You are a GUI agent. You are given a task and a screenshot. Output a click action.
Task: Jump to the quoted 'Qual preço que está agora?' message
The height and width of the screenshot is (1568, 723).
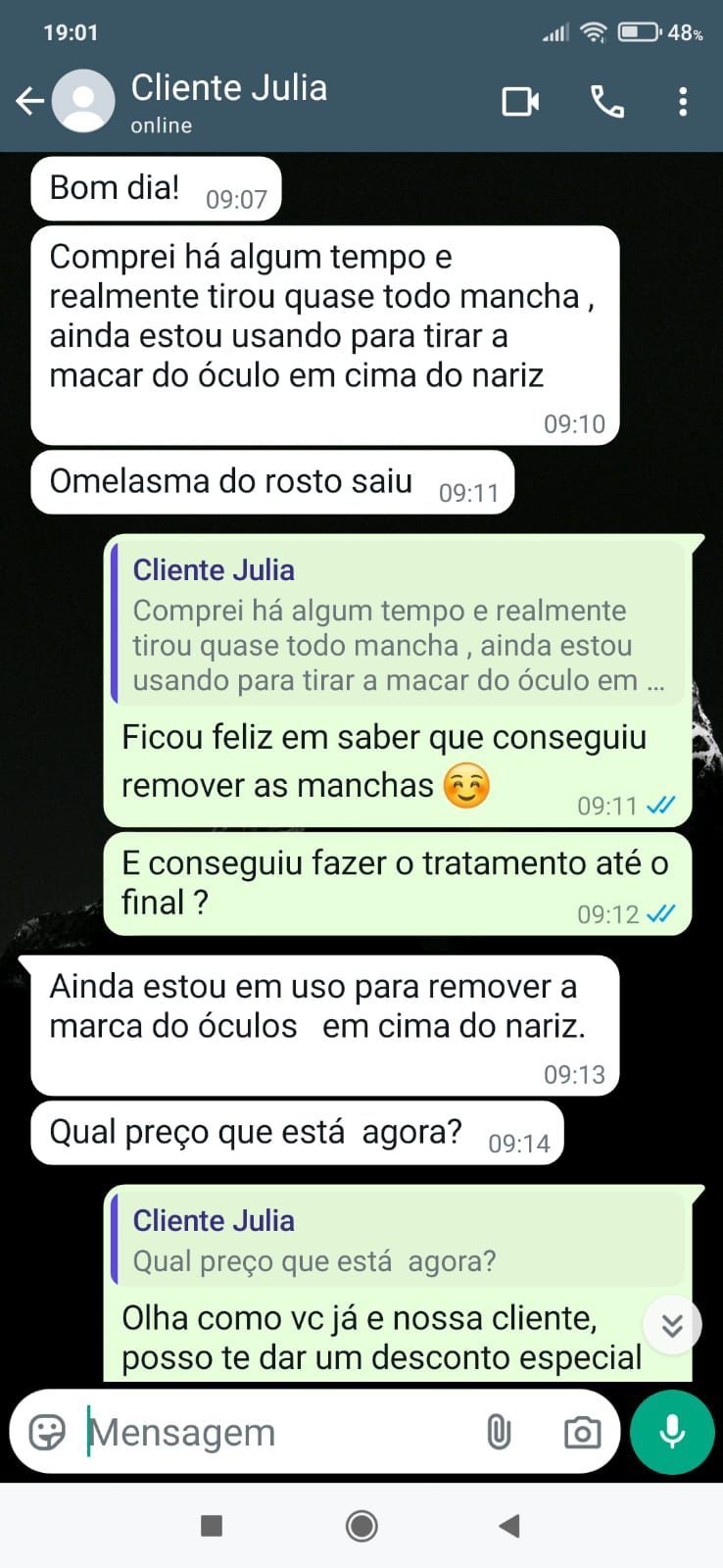[x=399, y=1240]
